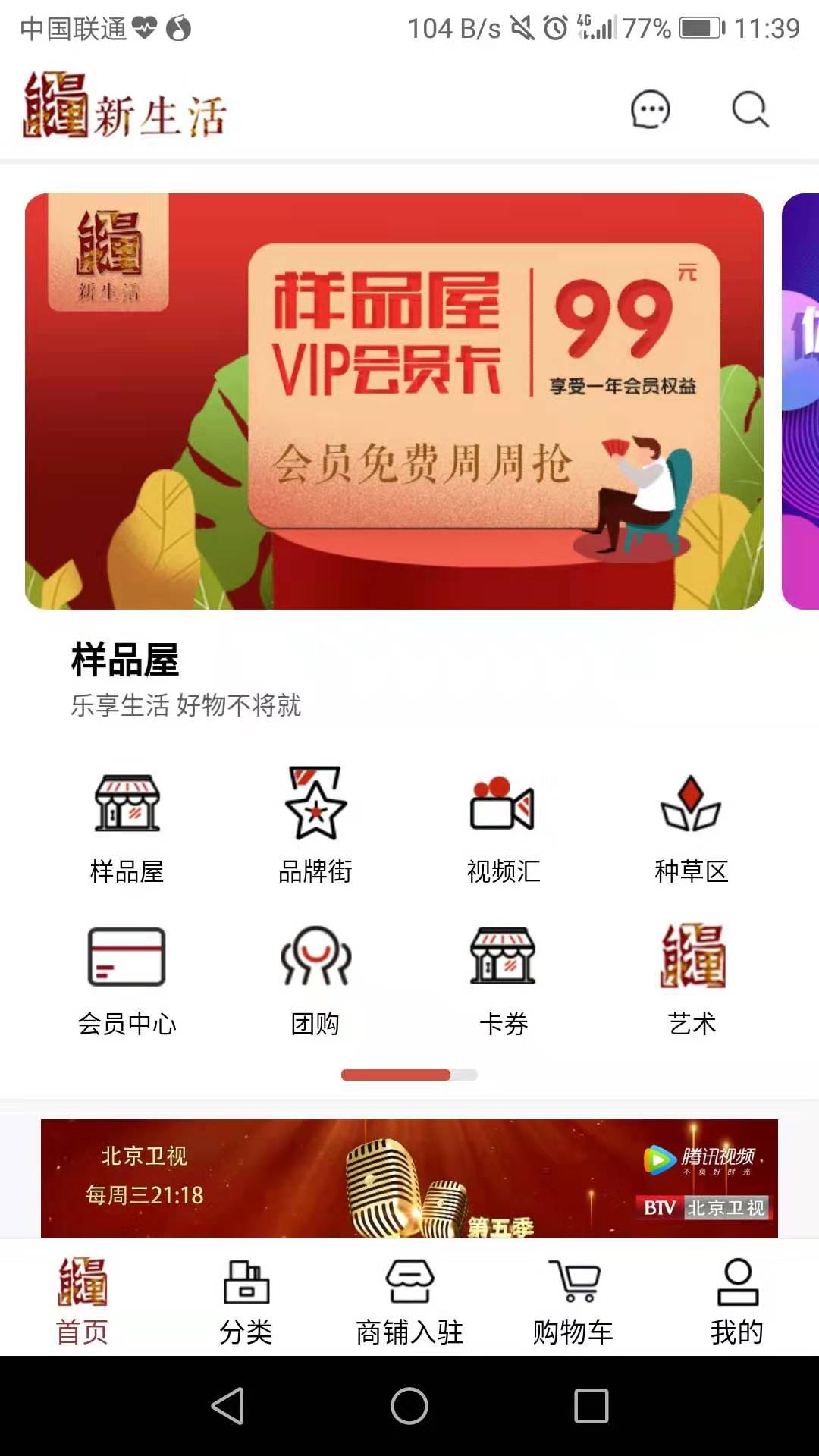Tap the system back button

click(x=227, y=1406)
